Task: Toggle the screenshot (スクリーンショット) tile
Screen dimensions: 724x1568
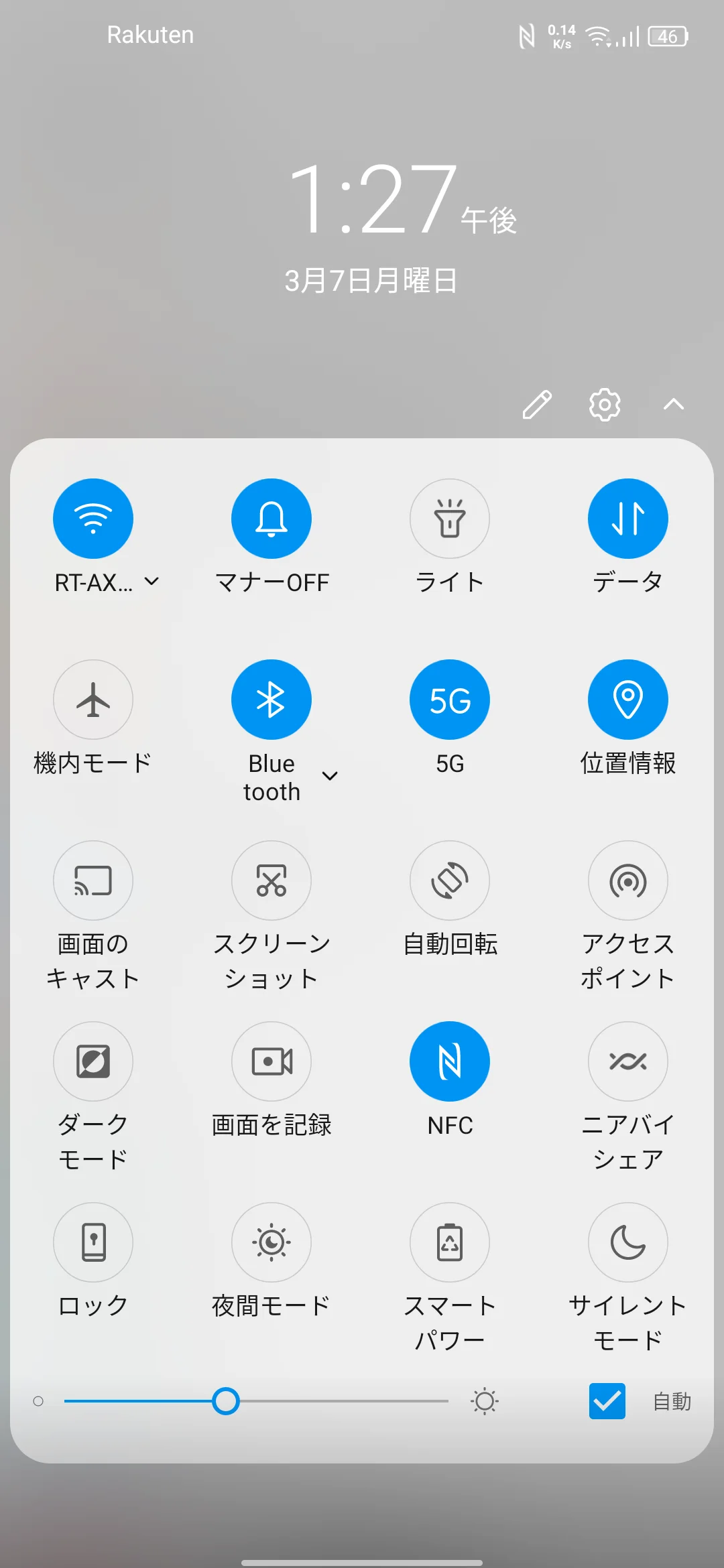Action: (271, 880)
